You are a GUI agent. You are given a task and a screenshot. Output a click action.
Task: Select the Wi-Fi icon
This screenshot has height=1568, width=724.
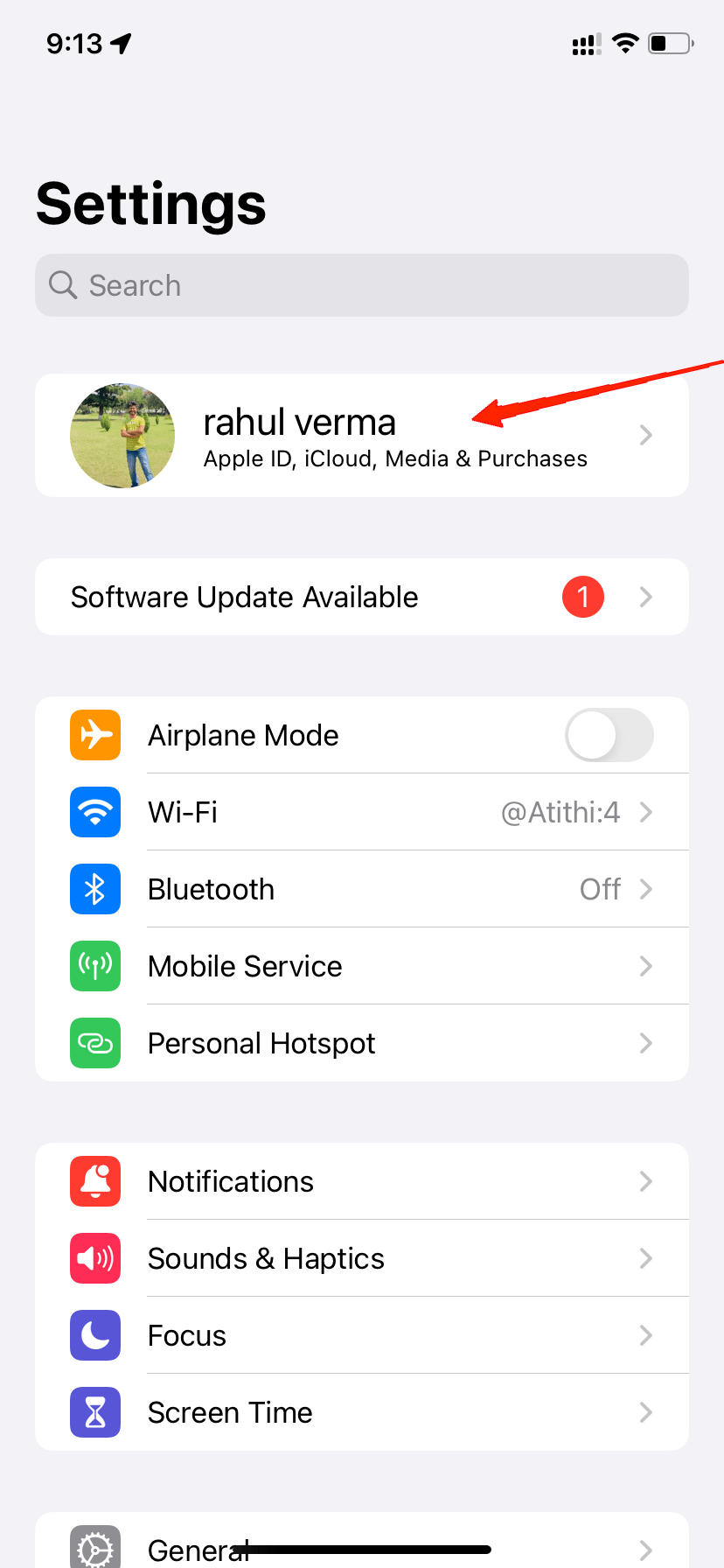(94, 812)
